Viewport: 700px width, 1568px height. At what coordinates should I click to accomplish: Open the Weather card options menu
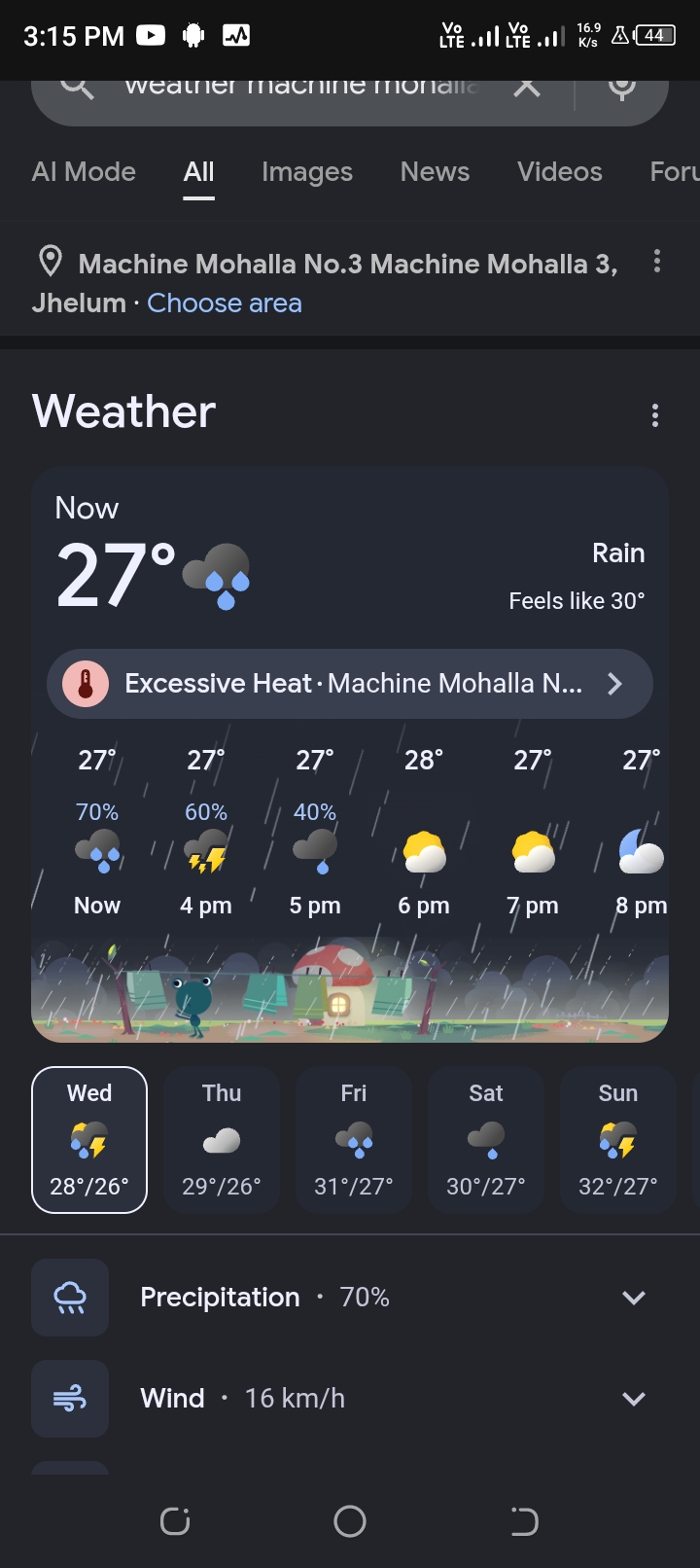(x=655, y=415)
